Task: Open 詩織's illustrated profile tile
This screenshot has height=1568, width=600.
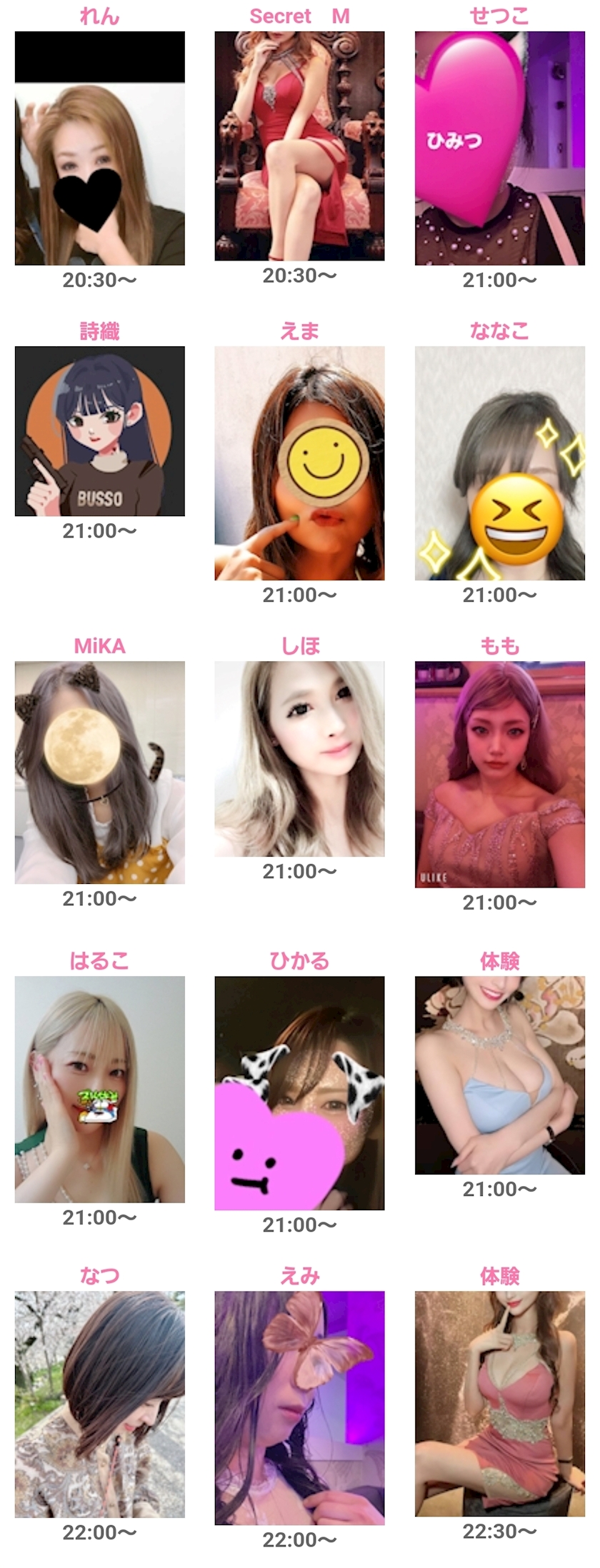Action: tap(100, 431)
